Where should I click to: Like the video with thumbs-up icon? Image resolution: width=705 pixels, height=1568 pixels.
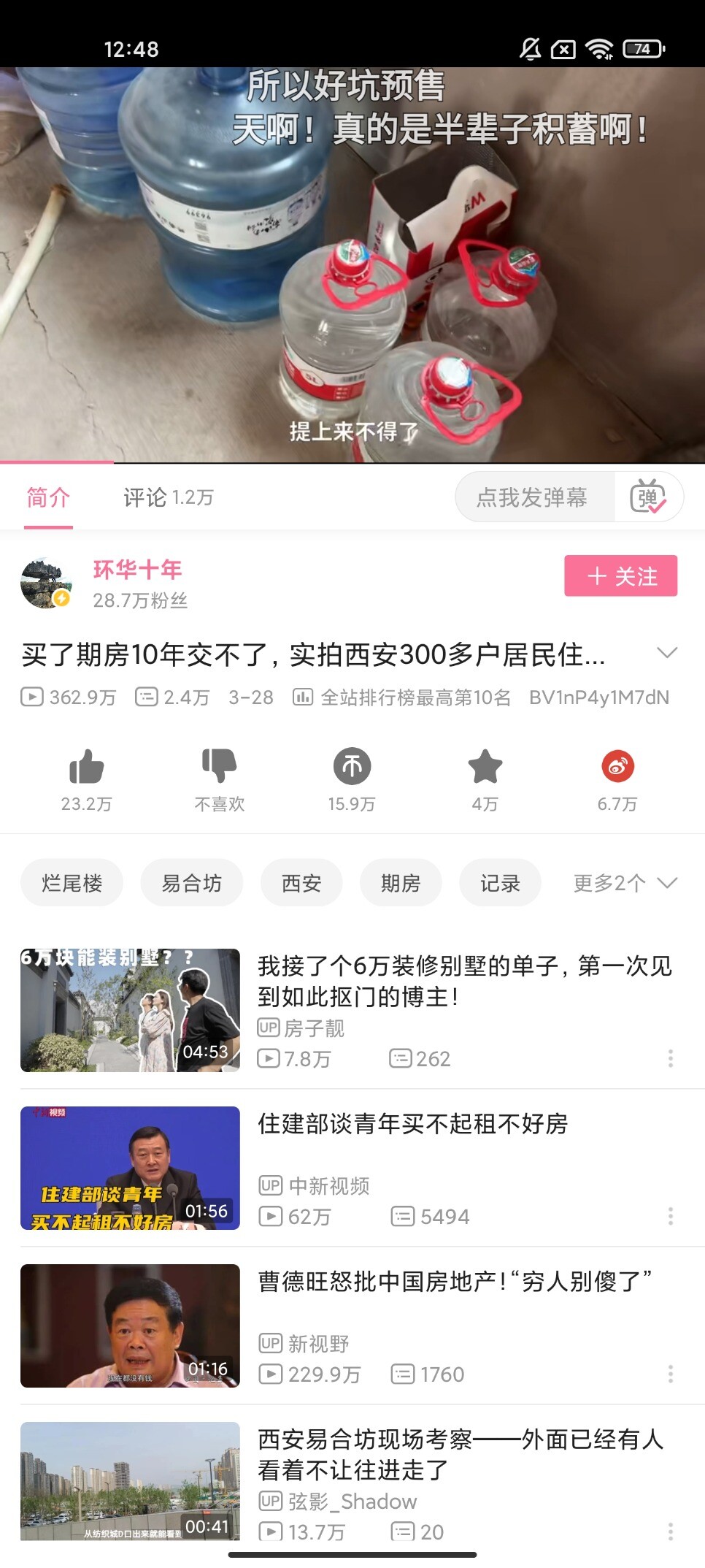click(x=86, y=767)
